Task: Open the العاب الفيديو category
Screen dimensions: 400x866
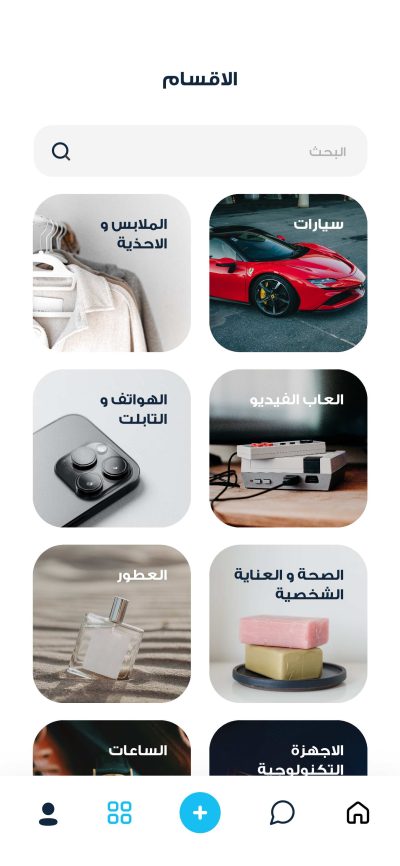Action: [288, 448]
